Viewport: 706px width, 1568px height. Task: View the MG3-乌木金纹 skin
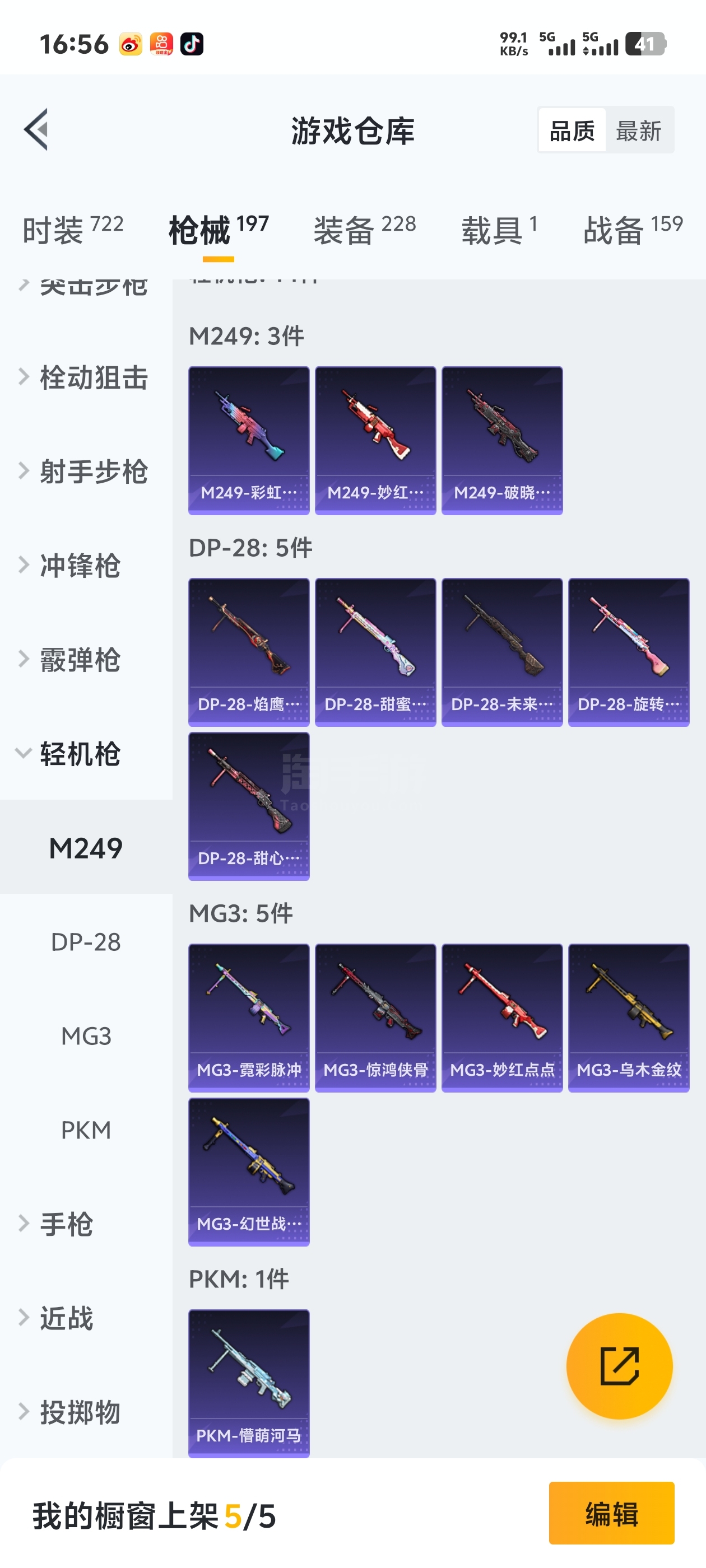click(628, 1017)
